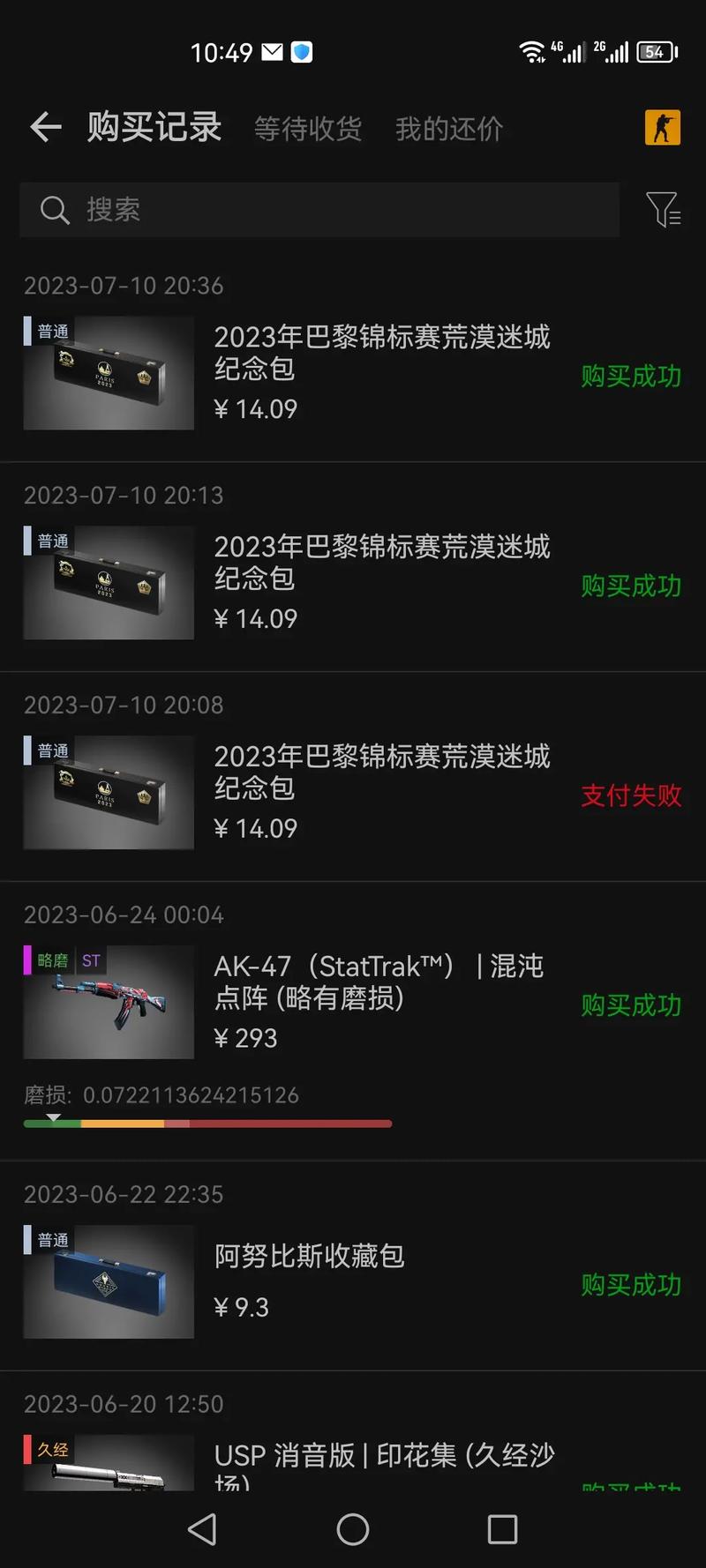The image size is (706, 1568).
Task: Switch to the 等待收货 tab
Action: click(308, 129)
